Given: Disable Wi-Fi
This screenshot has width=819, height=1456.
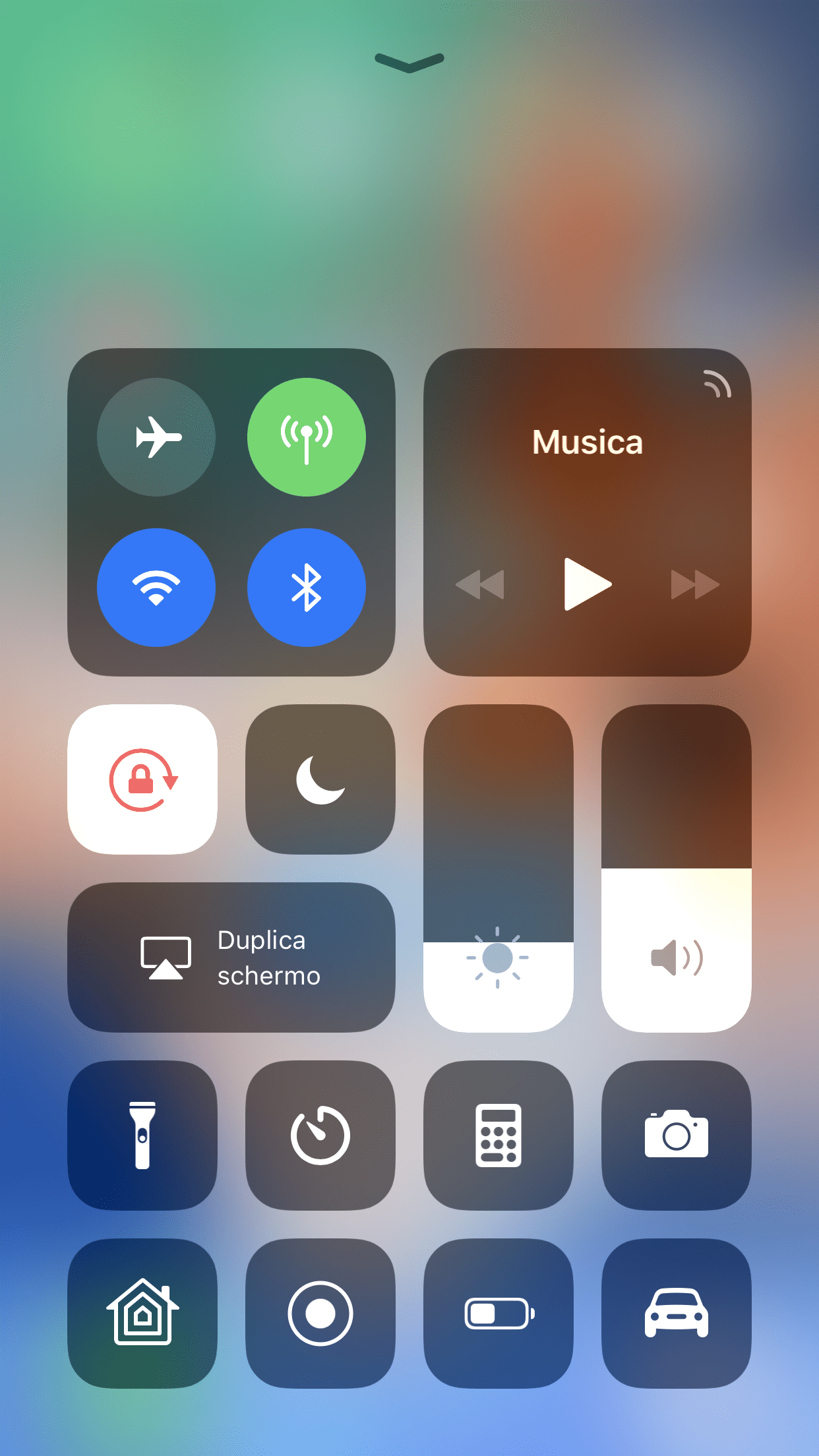Looking at the screenshot, I should (156, 587).
